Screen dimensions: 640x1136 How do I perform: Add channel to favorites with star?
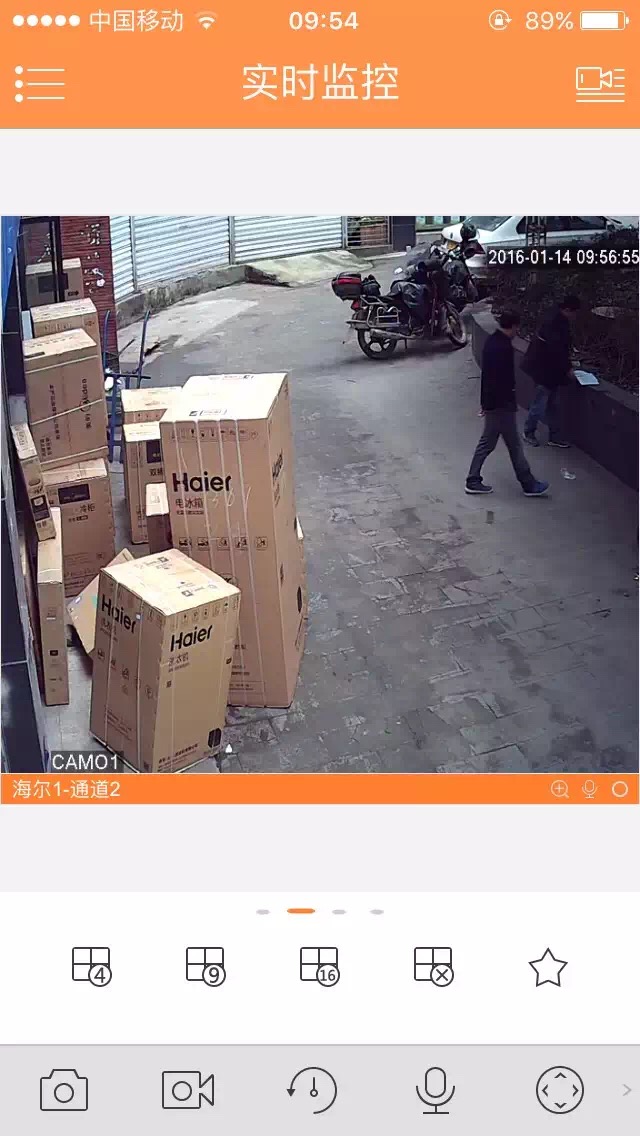click(x=548, y=967)
